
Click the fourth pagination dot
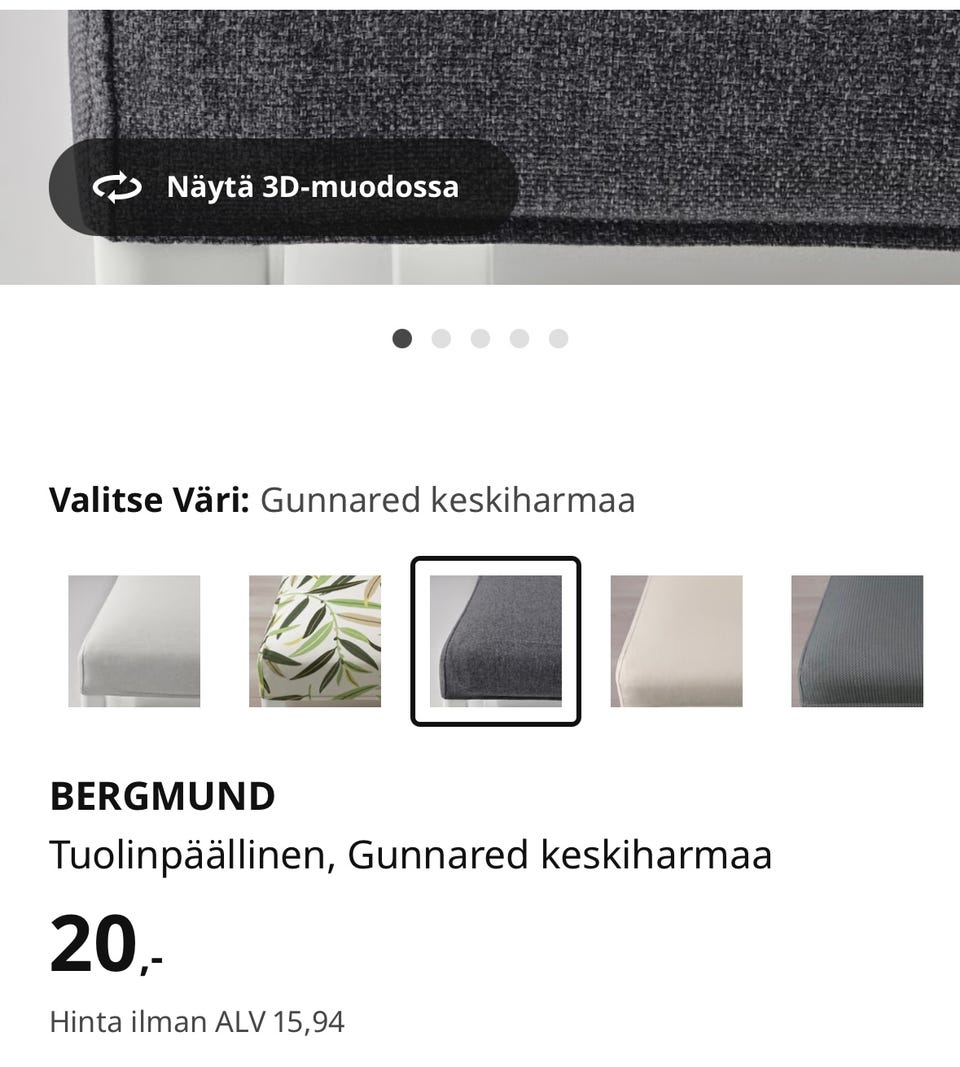518,340
